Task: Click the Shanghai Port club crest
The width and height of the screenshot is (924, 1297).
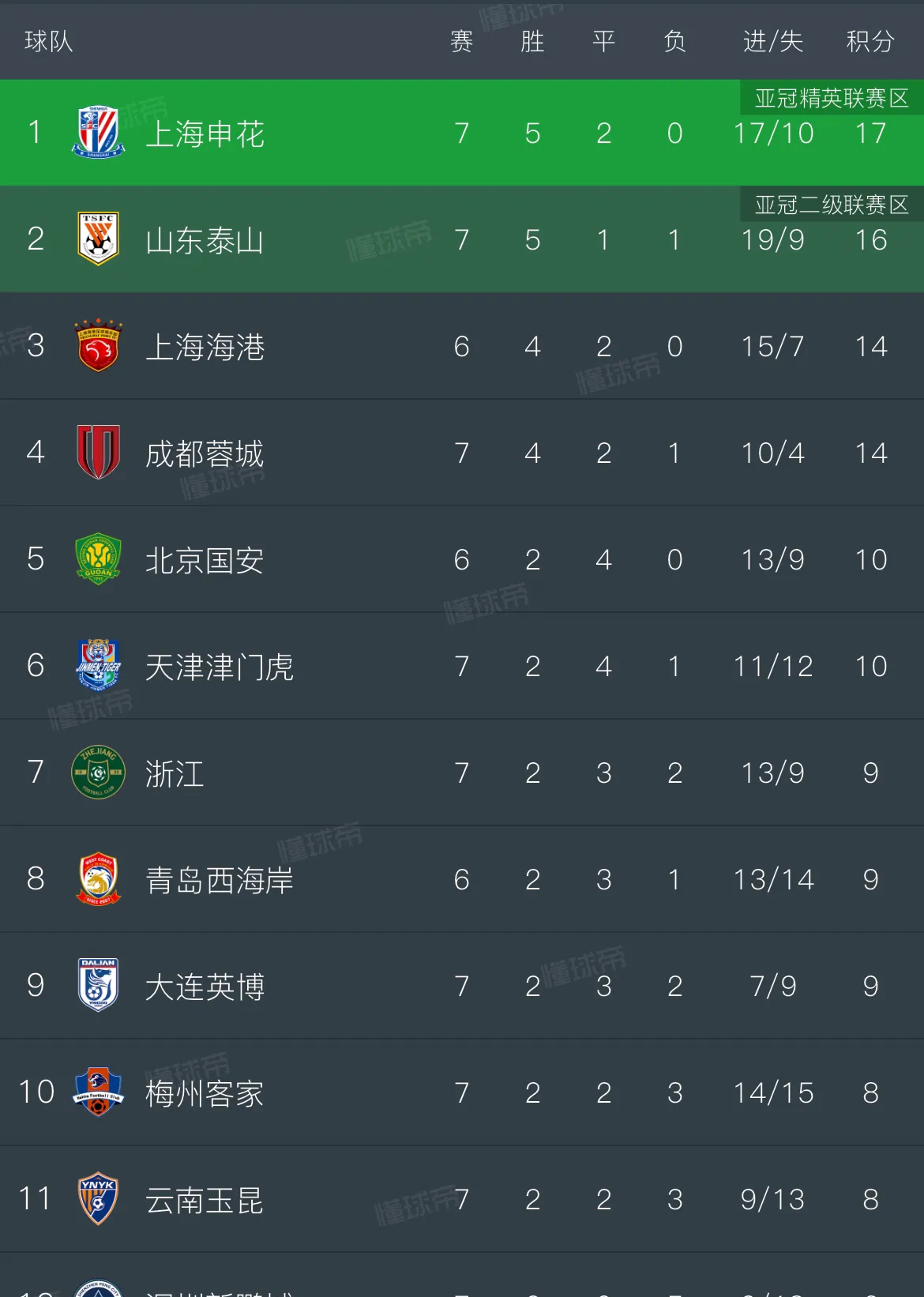Action: point(97,346)
